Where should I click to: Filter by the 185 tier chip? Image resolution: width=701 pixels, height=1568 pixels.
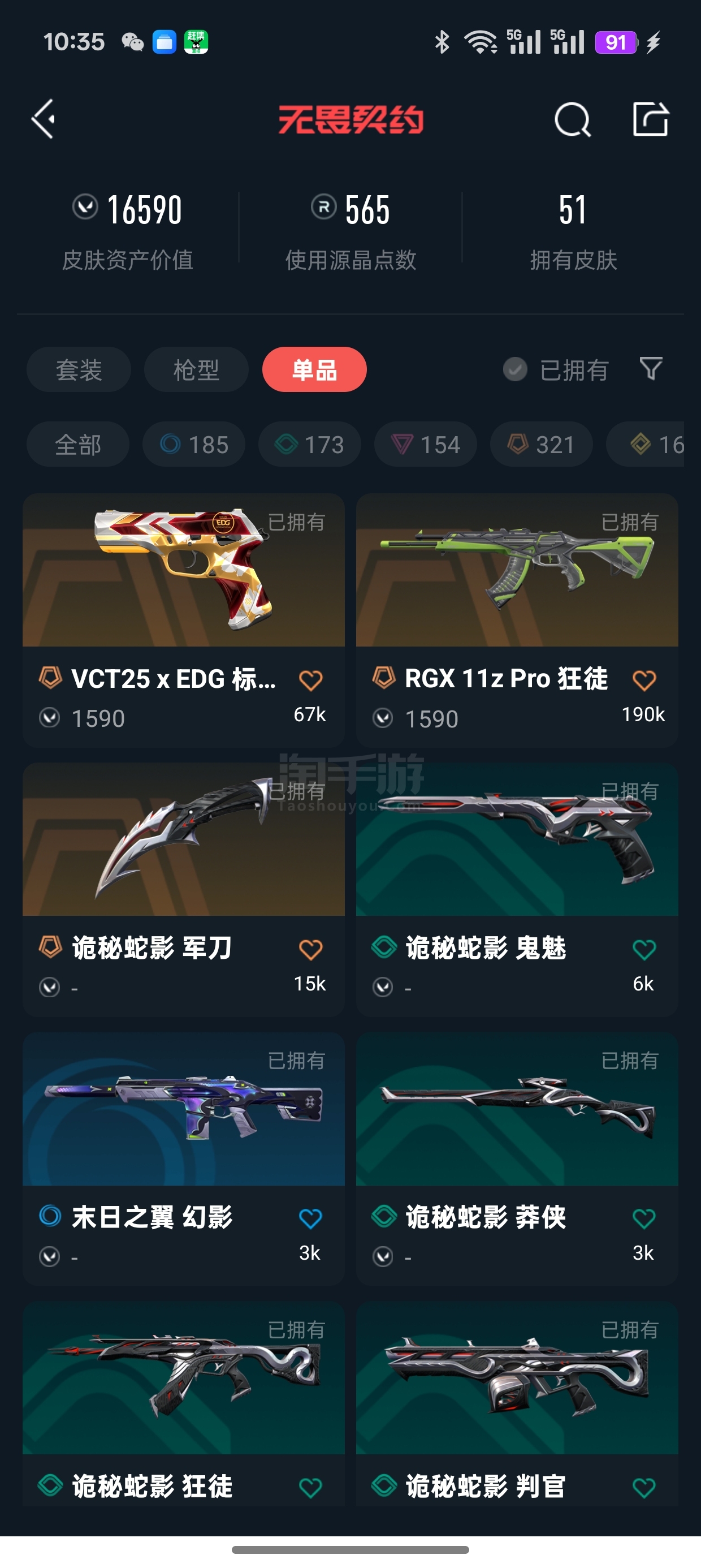[x=193, y=445]
